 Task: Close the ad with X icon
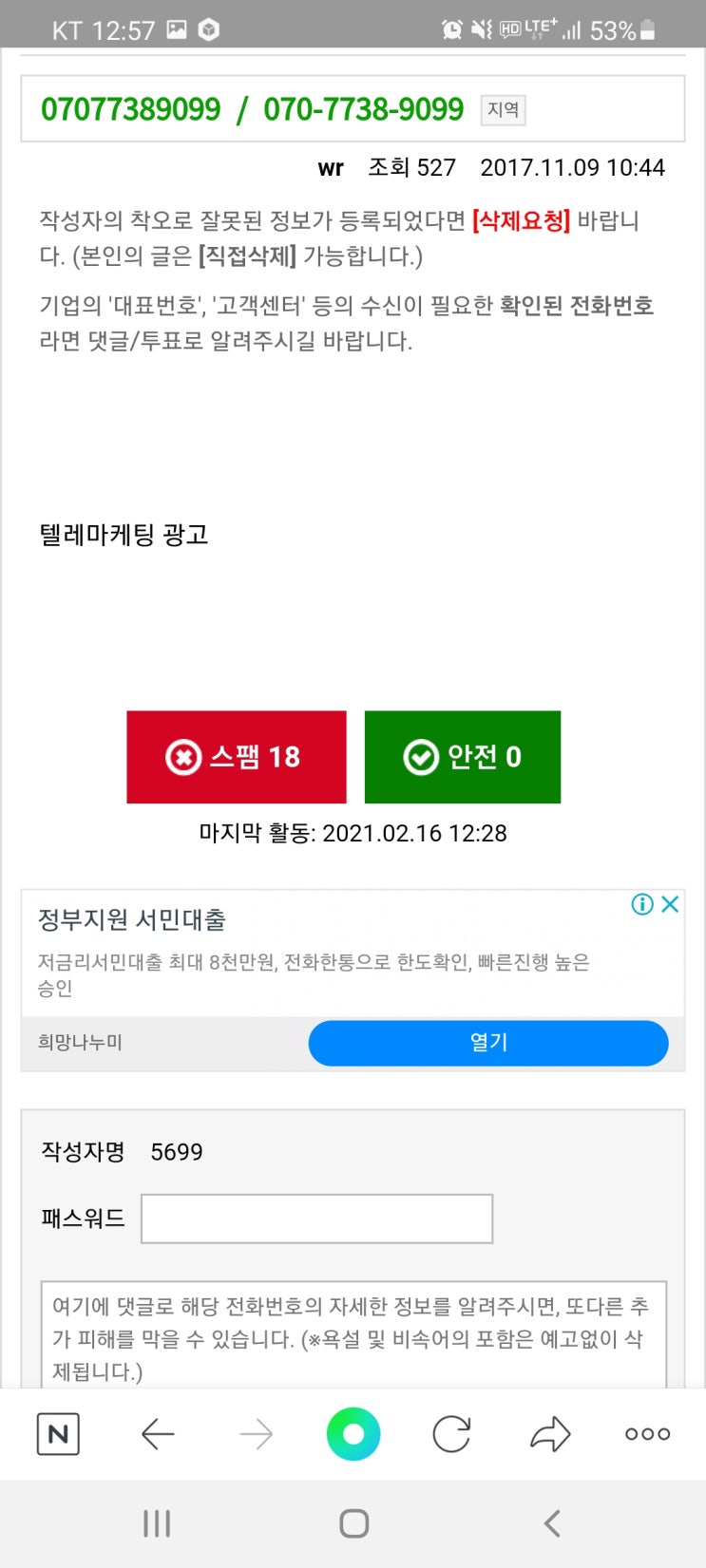(x=670, y=904)
